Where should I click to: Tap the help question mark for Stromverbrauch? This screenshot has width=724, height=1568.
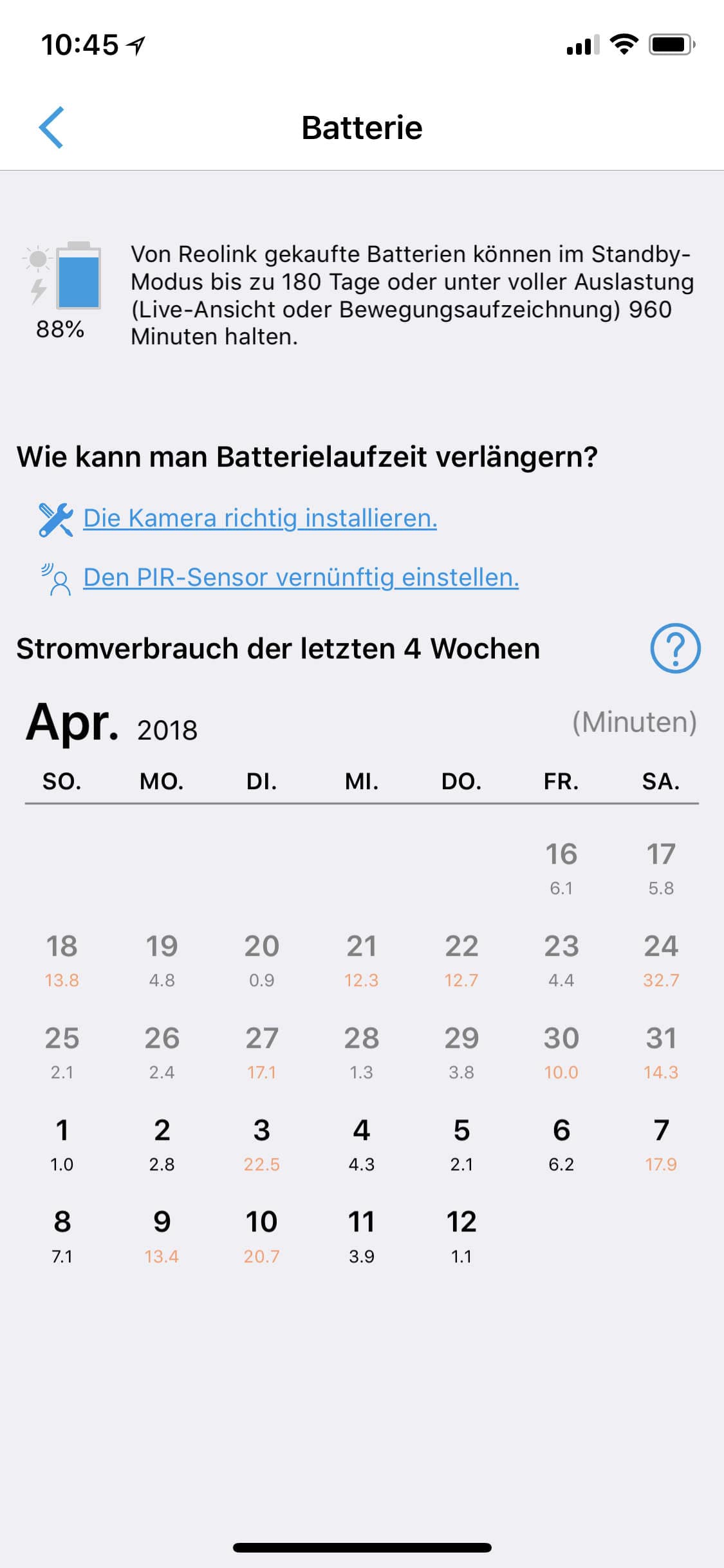click(675, 648)
